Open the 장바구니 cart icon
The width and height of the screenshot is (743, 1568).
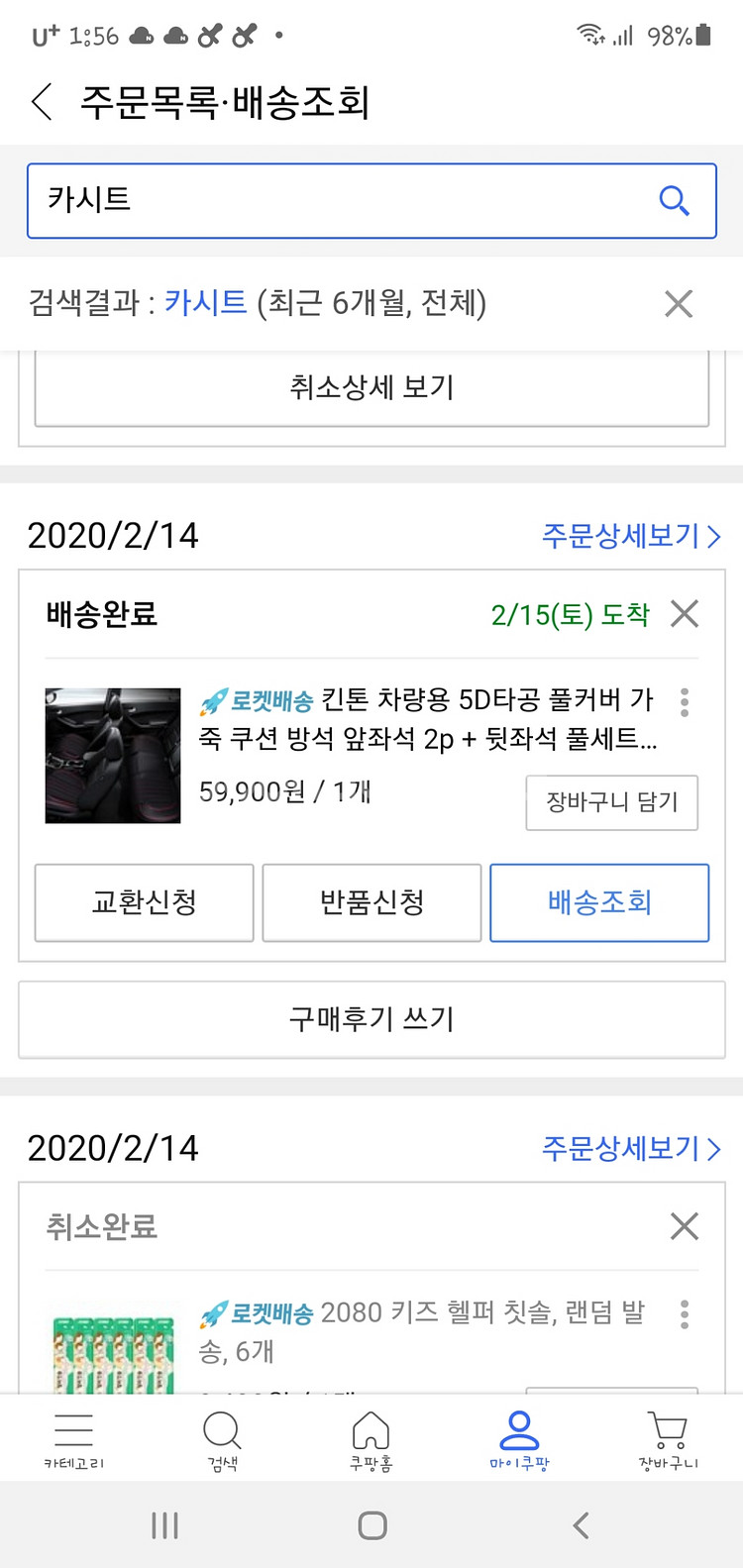pyautogui.click(x=667, y=1437)
